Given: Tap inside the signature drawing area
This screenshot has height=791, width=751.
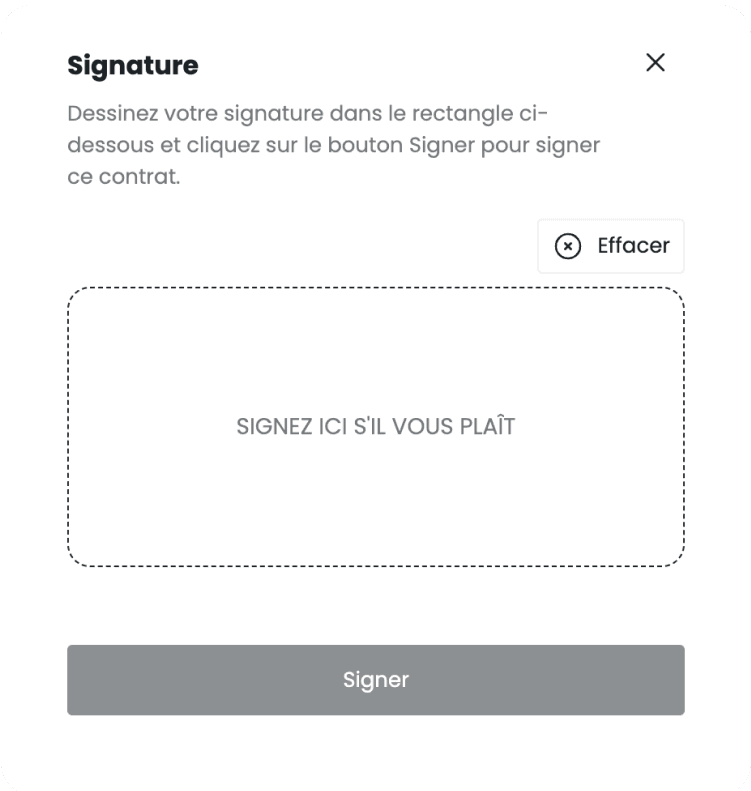Looking at the screenshot, I should (x=376, y=427).
